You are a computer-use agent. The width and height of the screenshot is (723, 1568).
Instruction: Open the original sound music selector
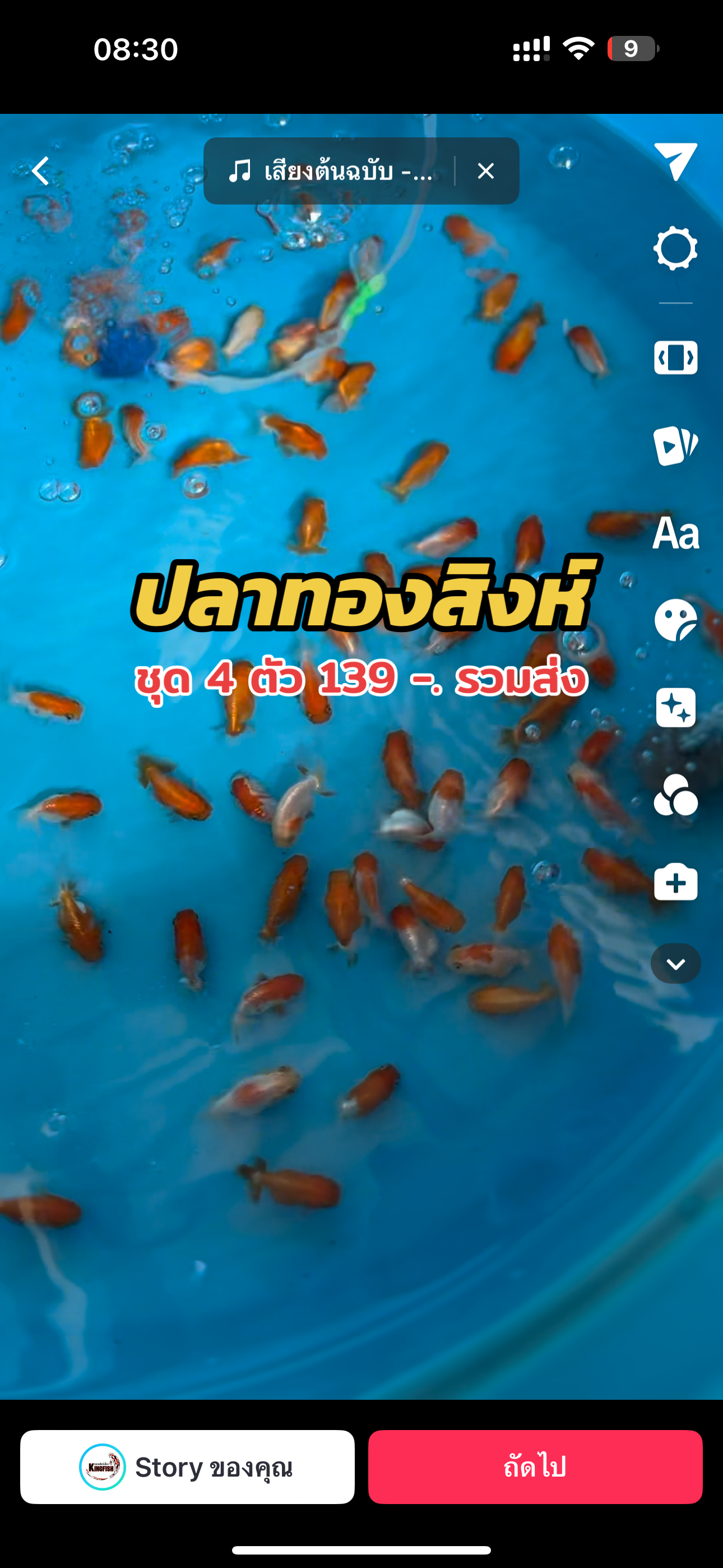tap(332, 171)
